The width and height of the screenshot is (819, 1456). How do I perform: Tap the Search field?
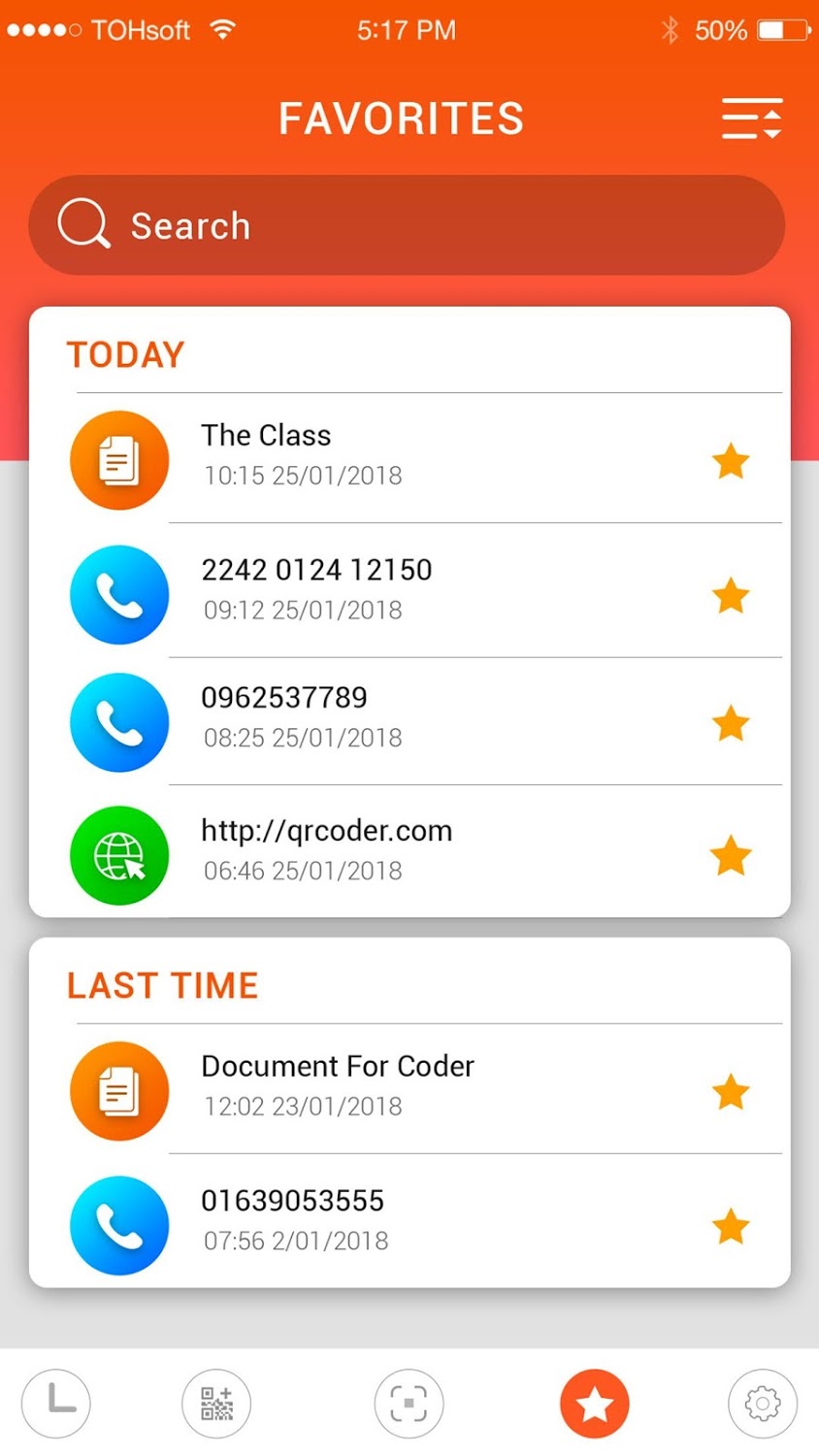[x=406, y=225]
